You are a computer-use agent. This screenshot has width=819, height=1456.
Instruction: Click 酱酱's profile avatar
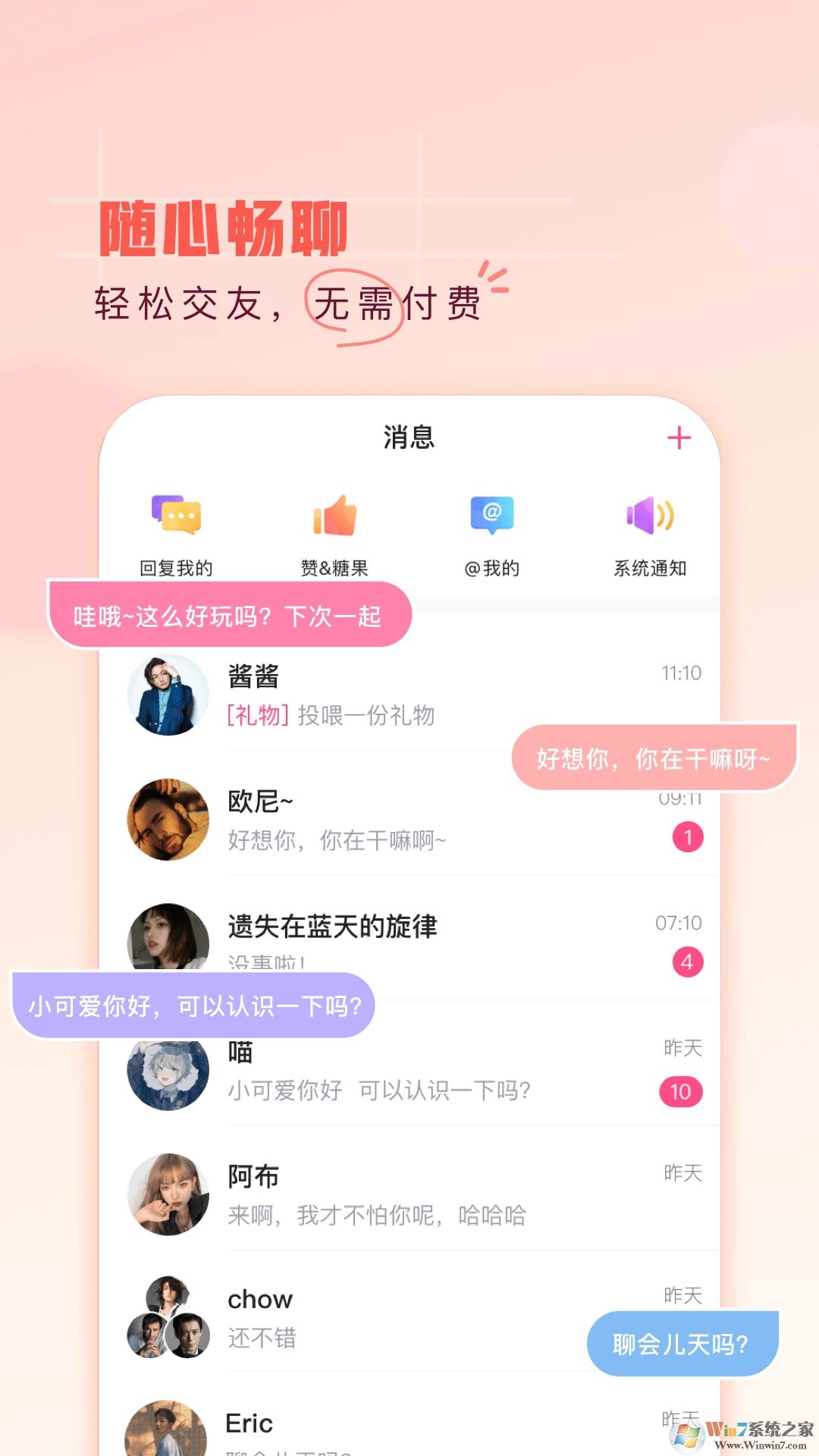tap(168, 694)
